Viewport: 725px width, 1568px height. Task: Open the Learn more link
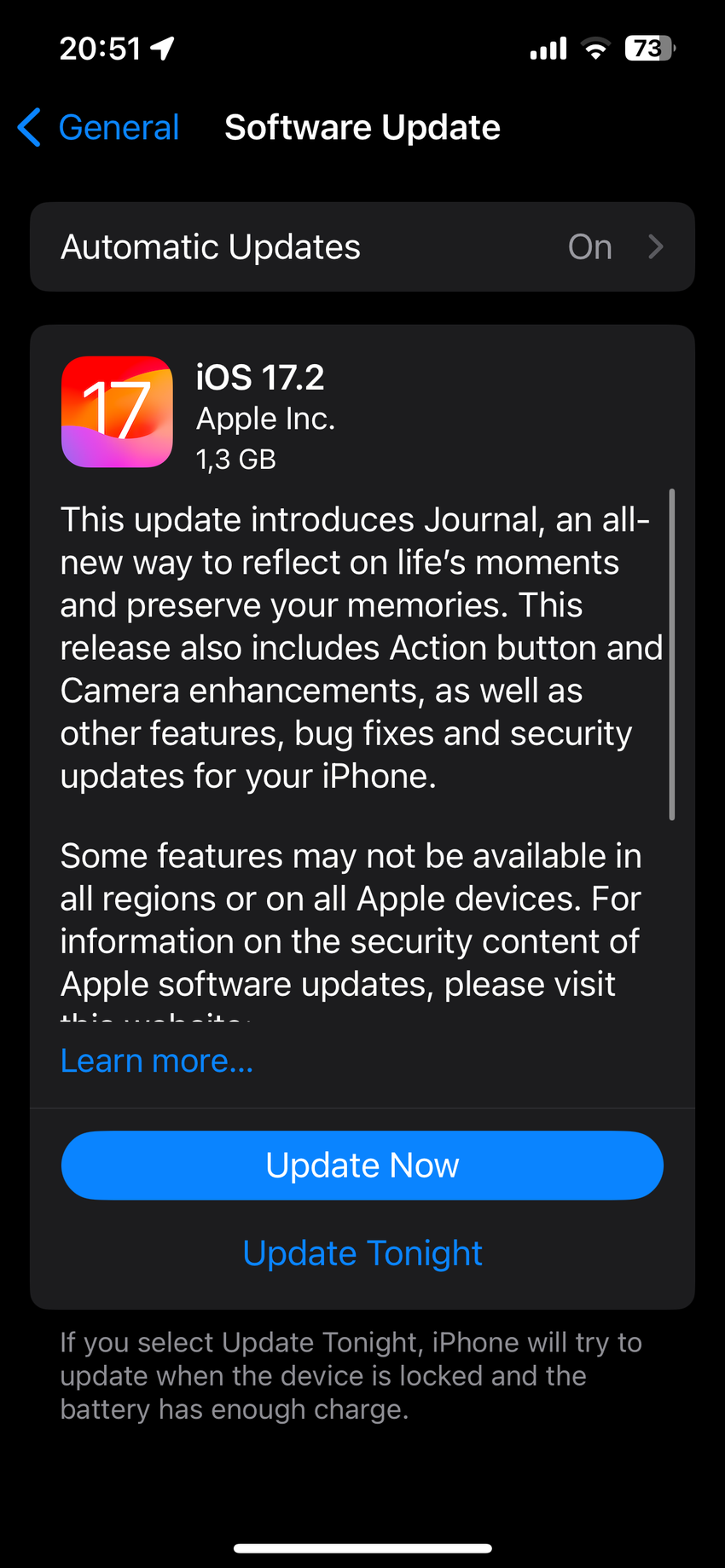click(x=157, y=1061)
